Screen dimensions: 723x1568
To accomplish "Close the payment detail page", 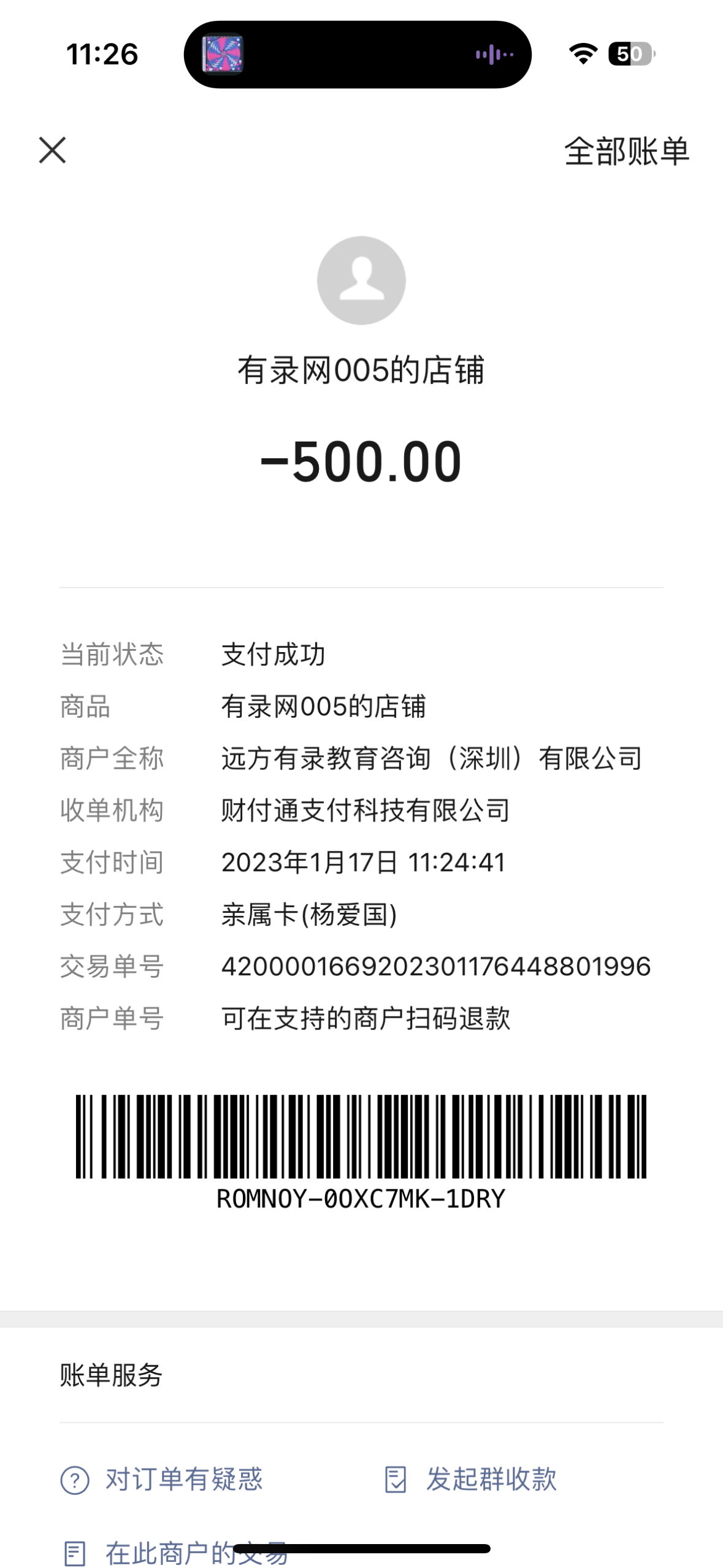I will tap(52, 150).
